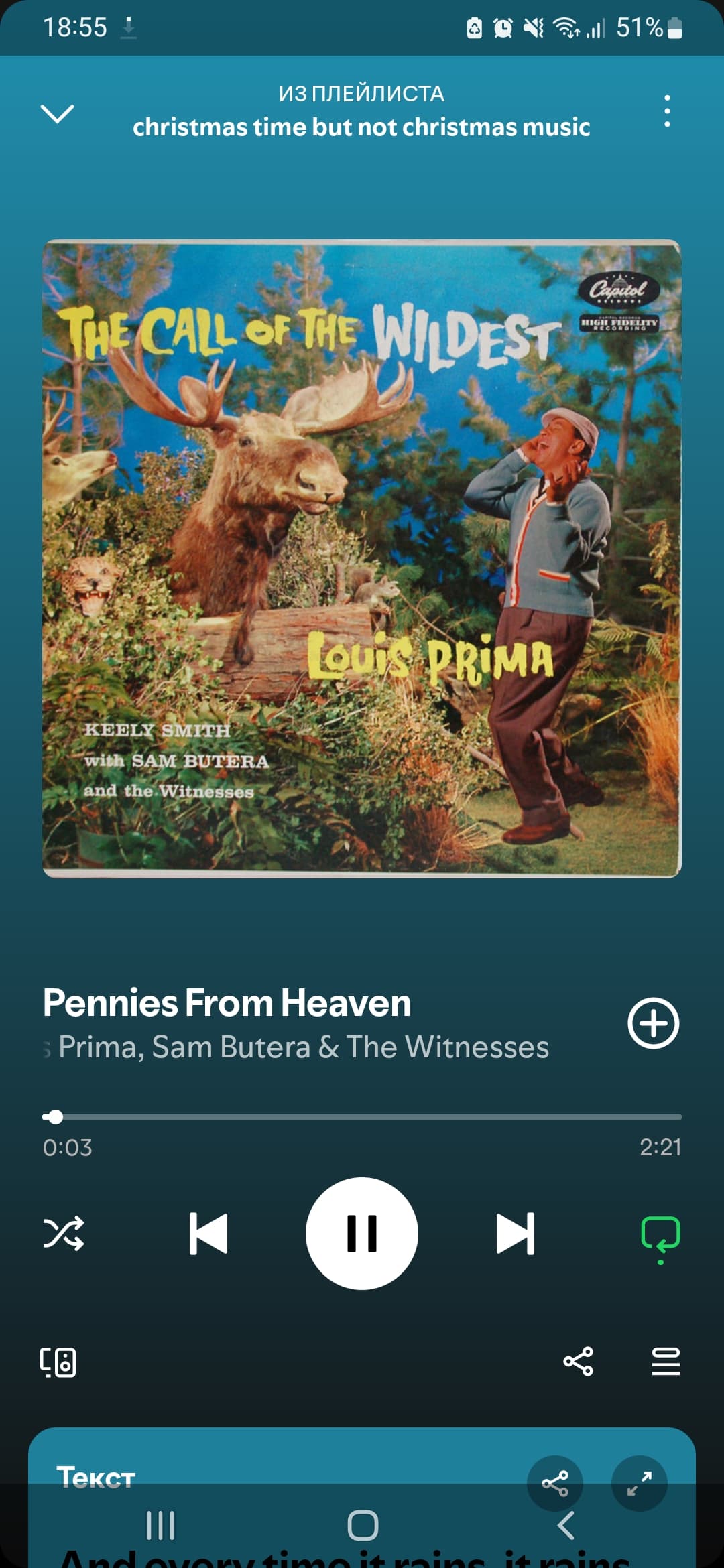The height and width of the screenshot is (1568, 724).
Task: Collapse the now playing screen
Action: click(x=57, y=114)
